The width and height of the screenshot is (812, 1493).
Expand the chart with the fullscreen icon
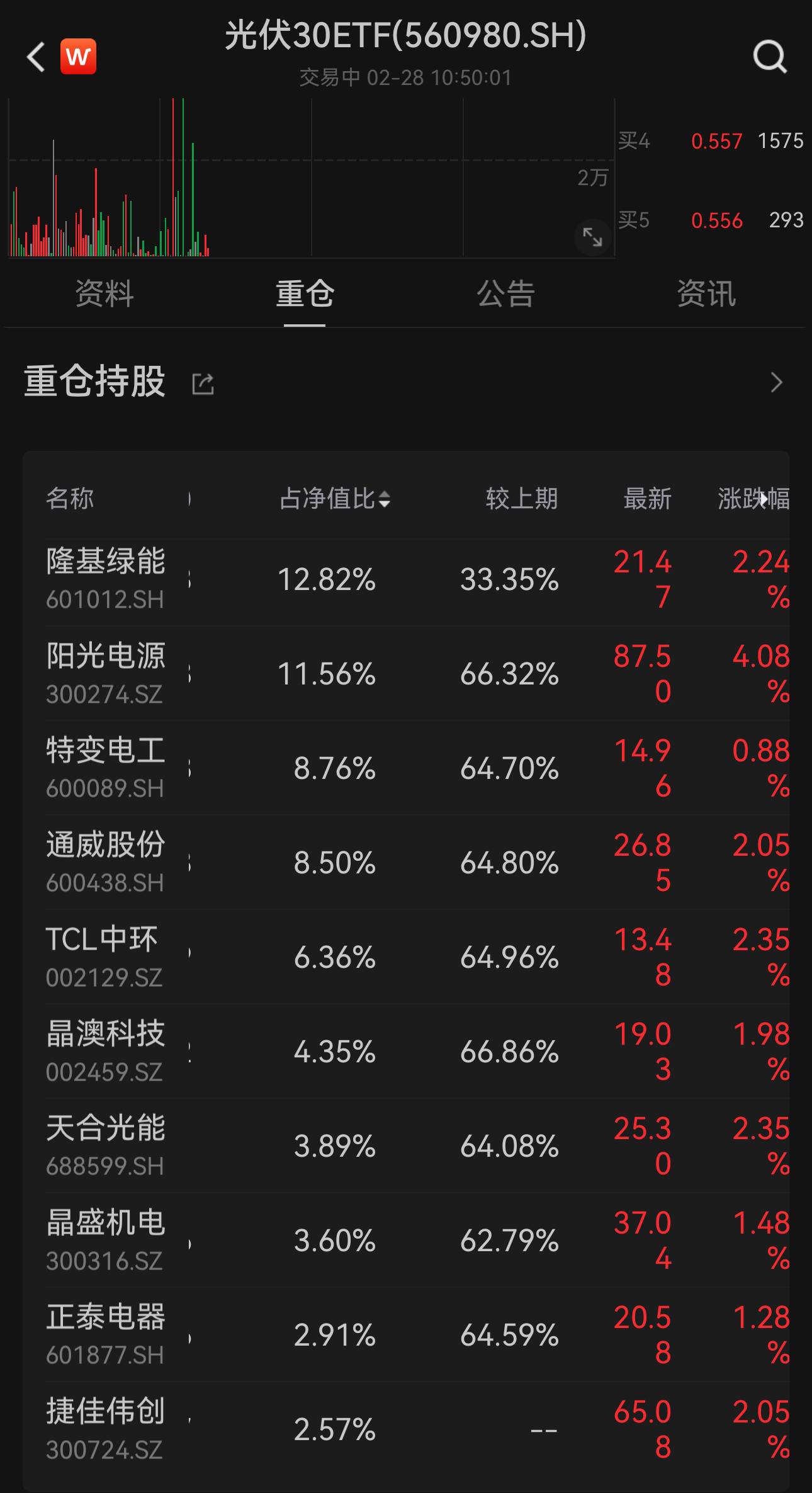590,238
